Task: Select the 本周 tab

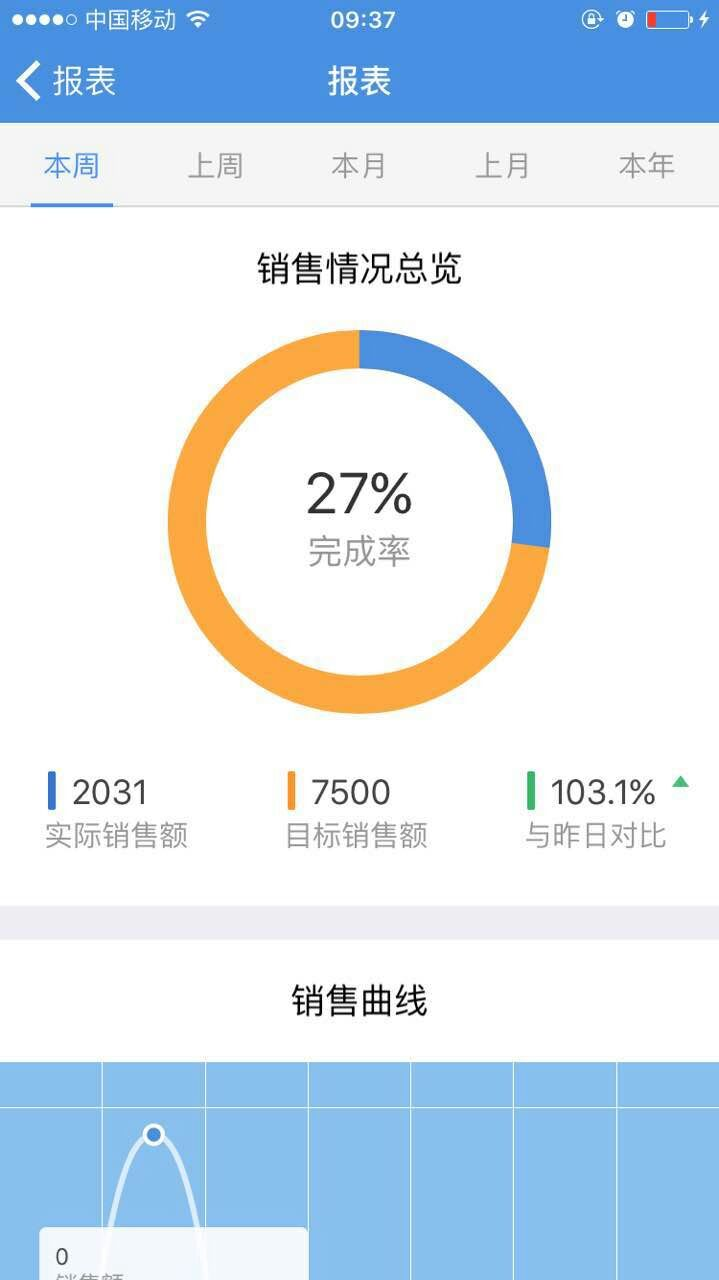Action: pos(72,165)
